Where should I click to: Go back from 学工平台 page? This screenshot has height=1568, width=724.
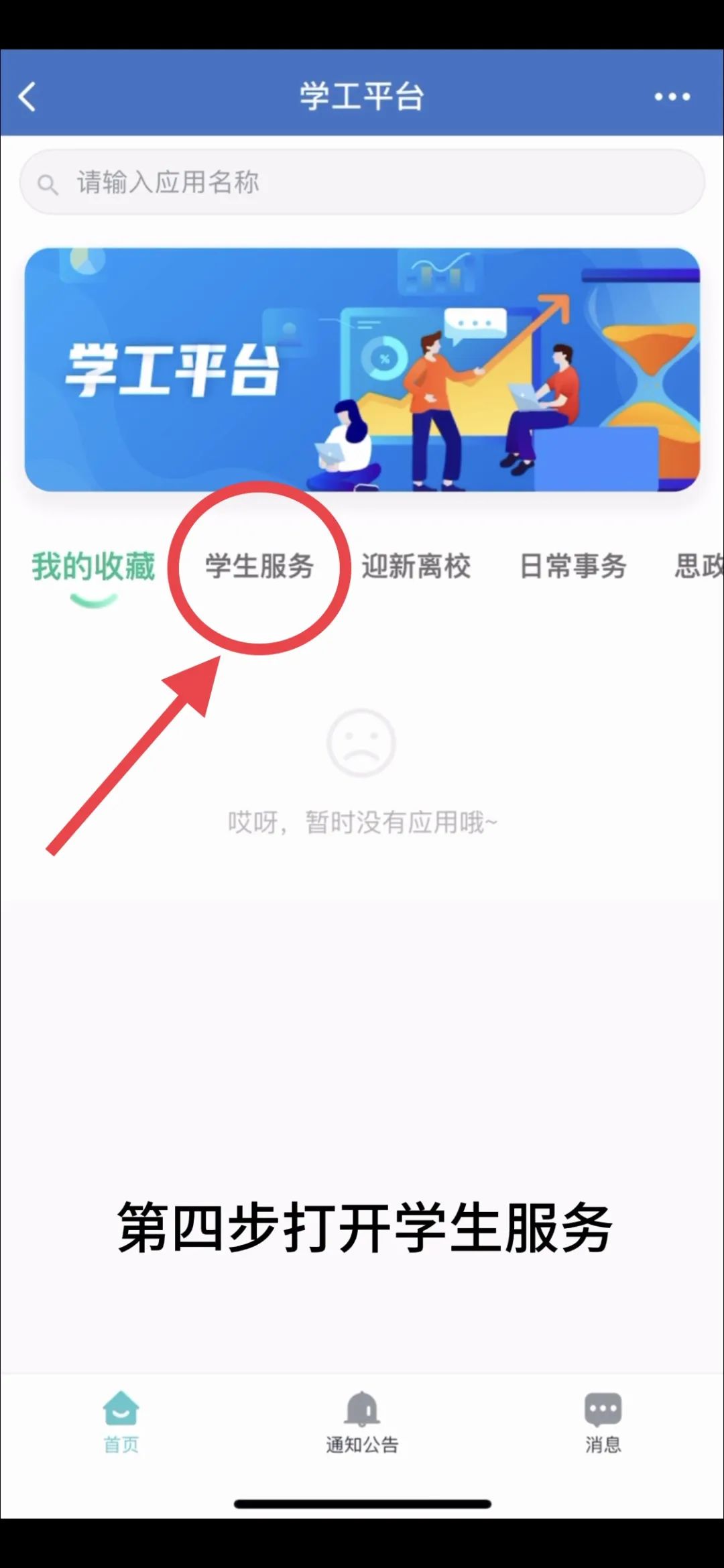tap(27, 97)
